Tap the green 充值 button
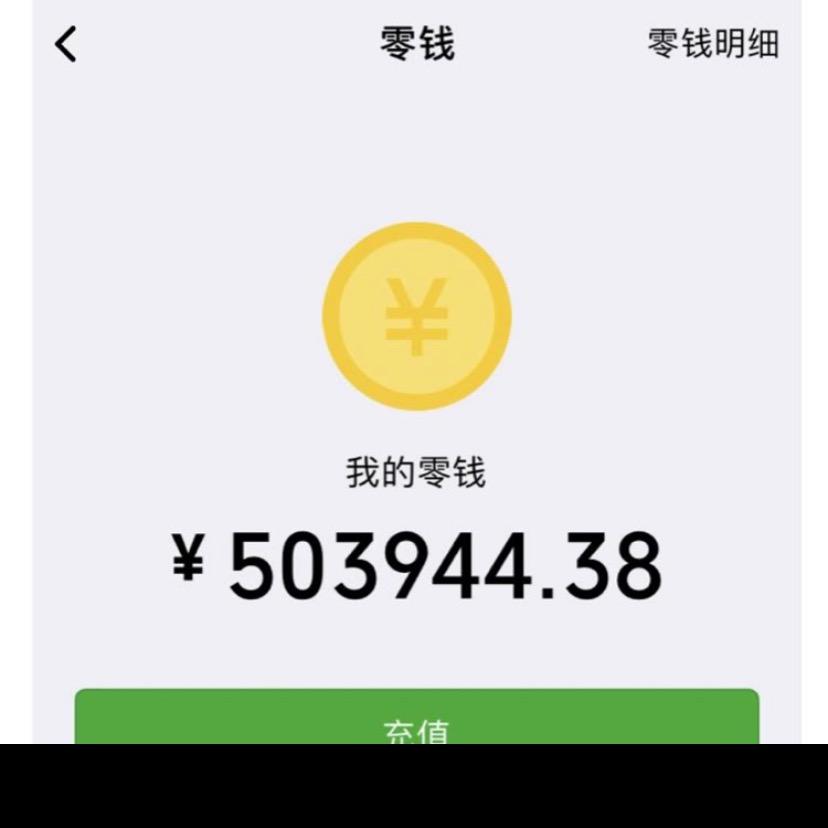Image resolution: width=828 pixels, height=828 pixels. click(416, 718)
